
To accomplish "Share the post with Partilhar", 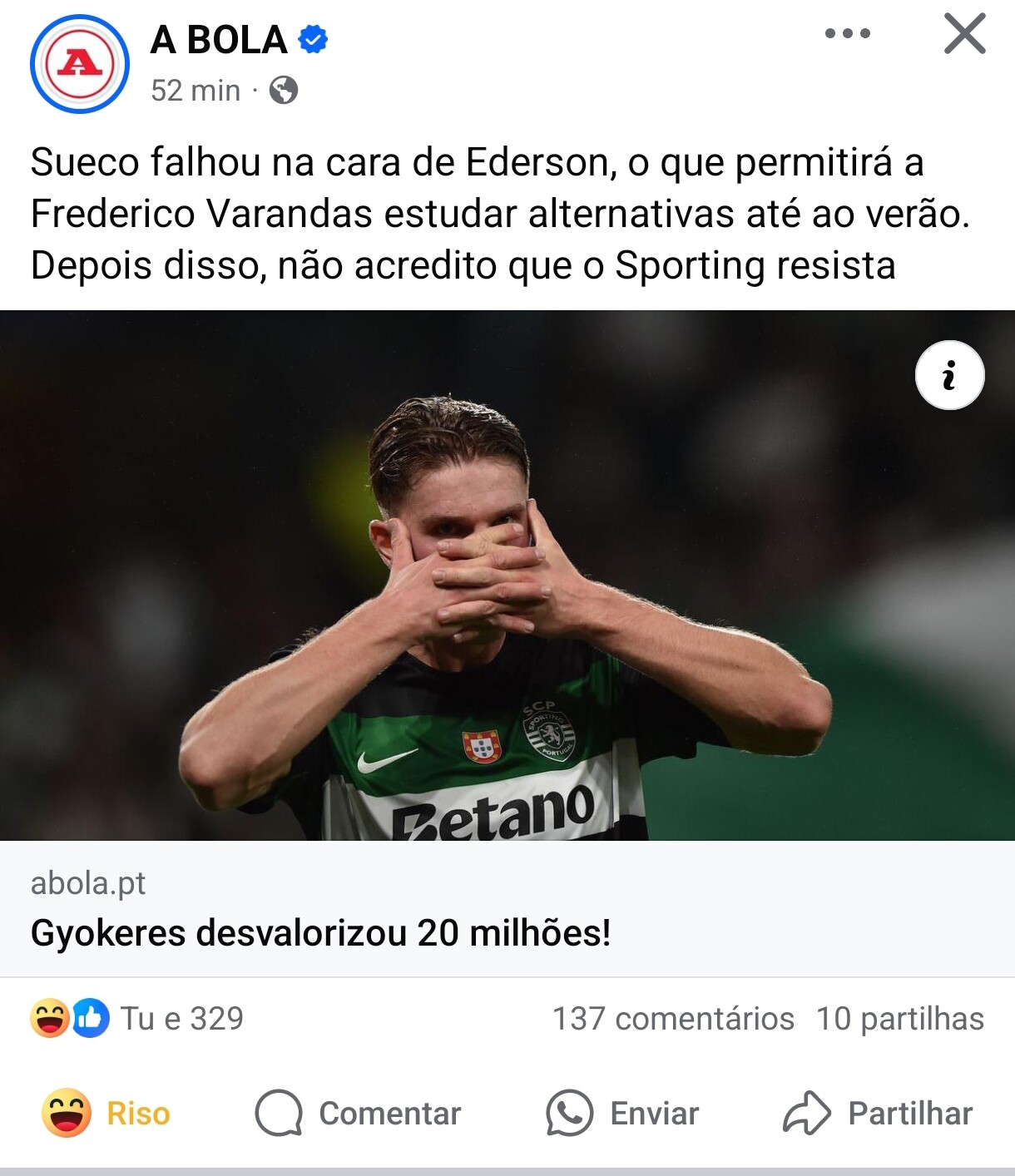I will [878, 1113].
